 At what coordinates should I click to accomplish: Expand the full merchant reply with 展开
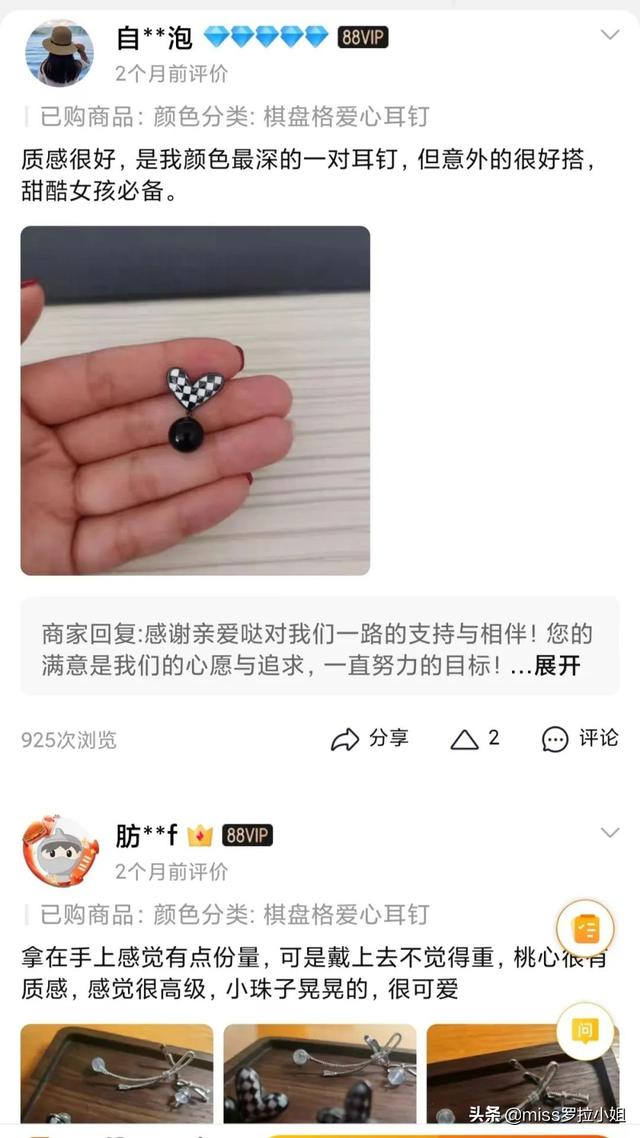coord(557,666)
